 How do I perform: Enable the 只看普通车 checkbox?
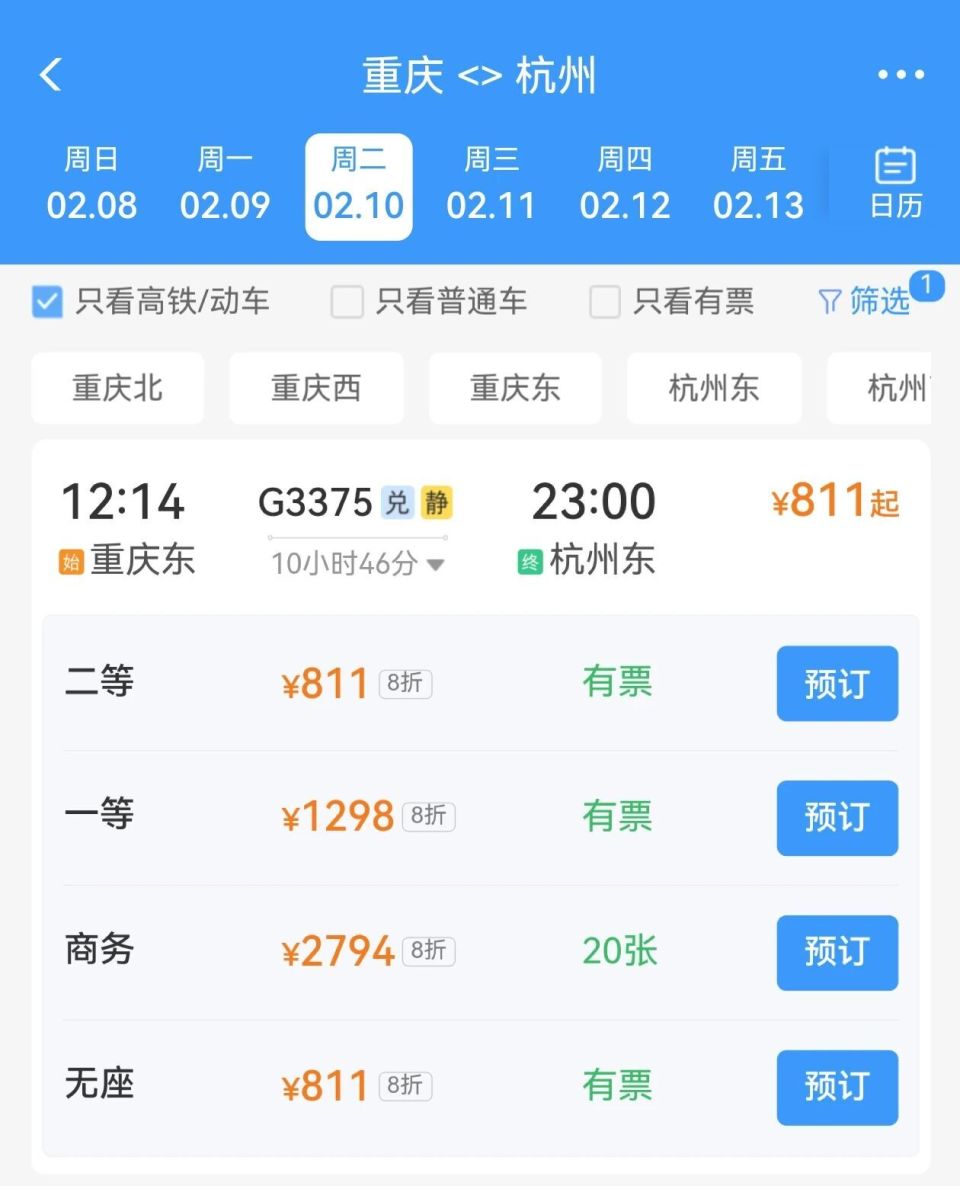coord(346,302)
